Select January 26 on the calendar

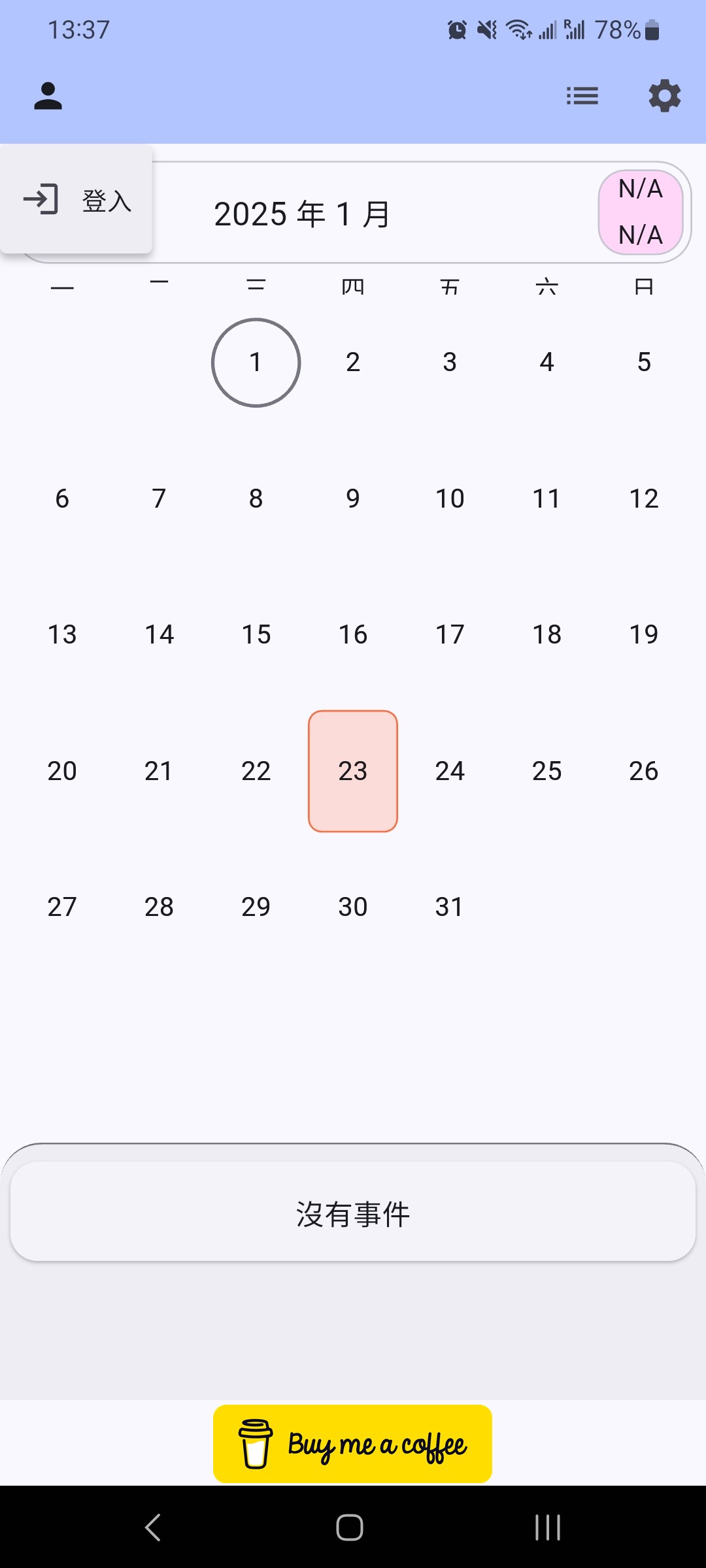coord(644,771)
